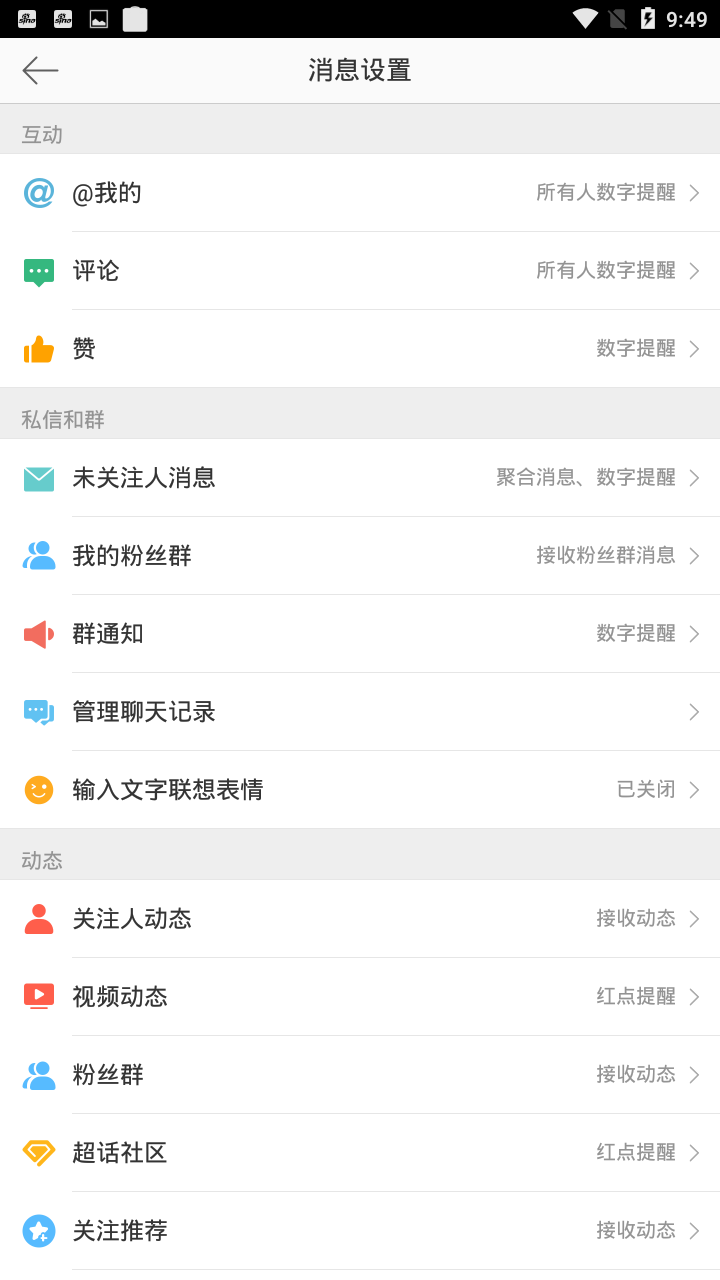Open the 粉丝群 dynamics settings row
This screenshot has width=720, height=1280.
coord(360,1074)
